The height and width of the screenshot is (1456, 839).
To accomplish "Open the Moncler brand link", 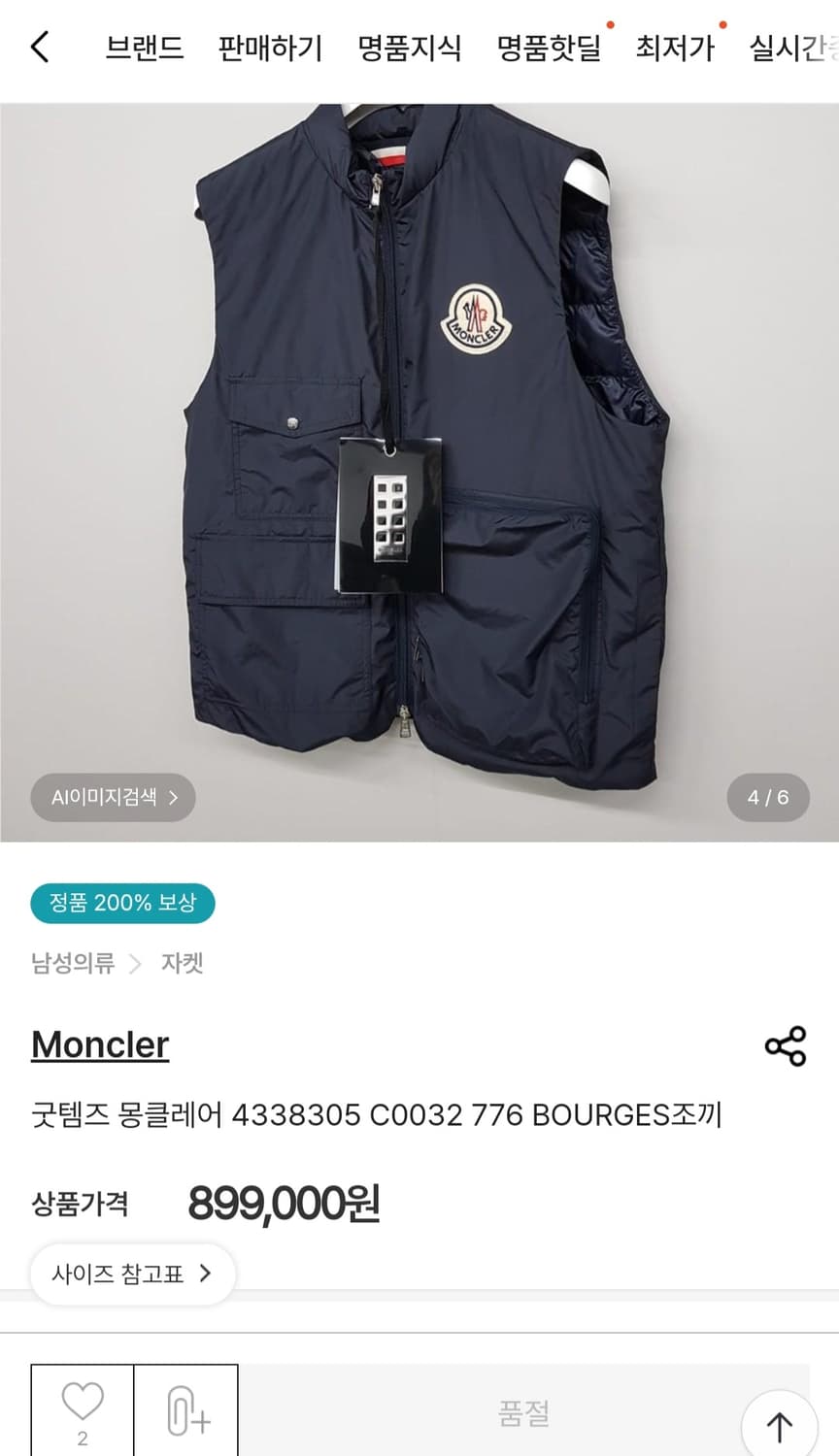I will click(100, 1044).
